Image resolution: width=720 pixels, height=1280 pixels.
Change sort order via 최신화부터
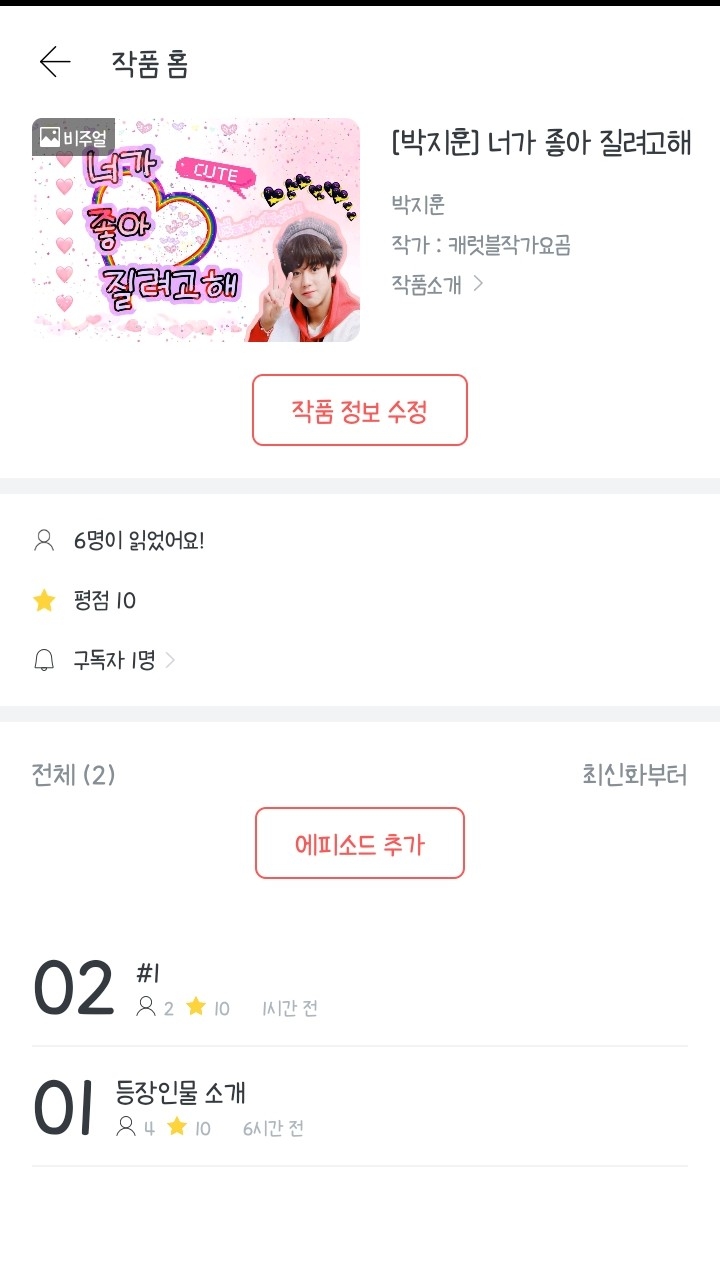pos(634,775)
